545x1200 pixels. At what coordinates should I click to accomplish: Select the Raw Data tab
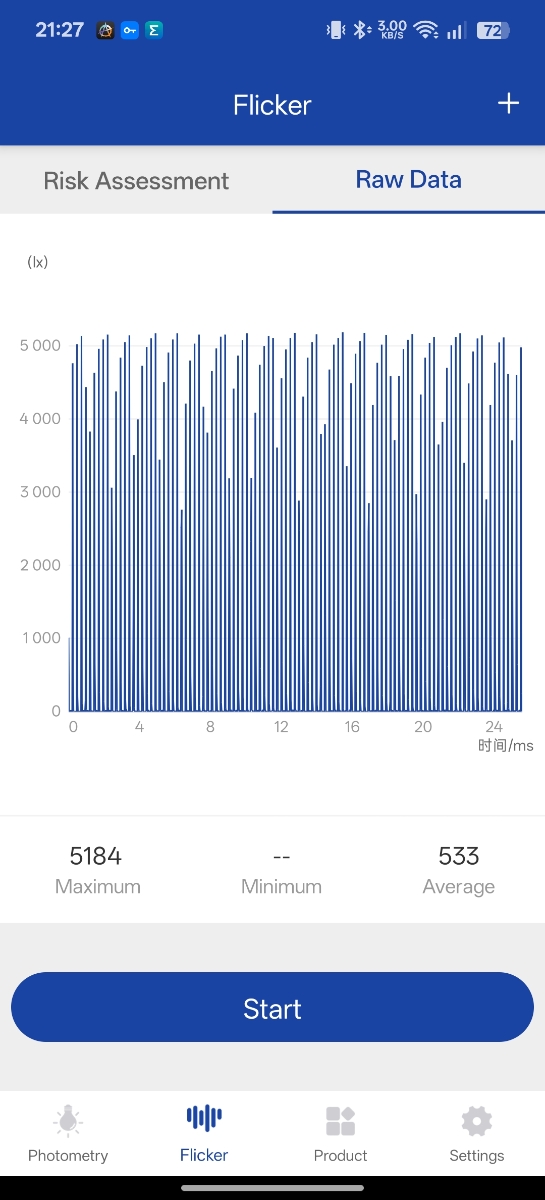pyautogui.click(x=408, y=180)
